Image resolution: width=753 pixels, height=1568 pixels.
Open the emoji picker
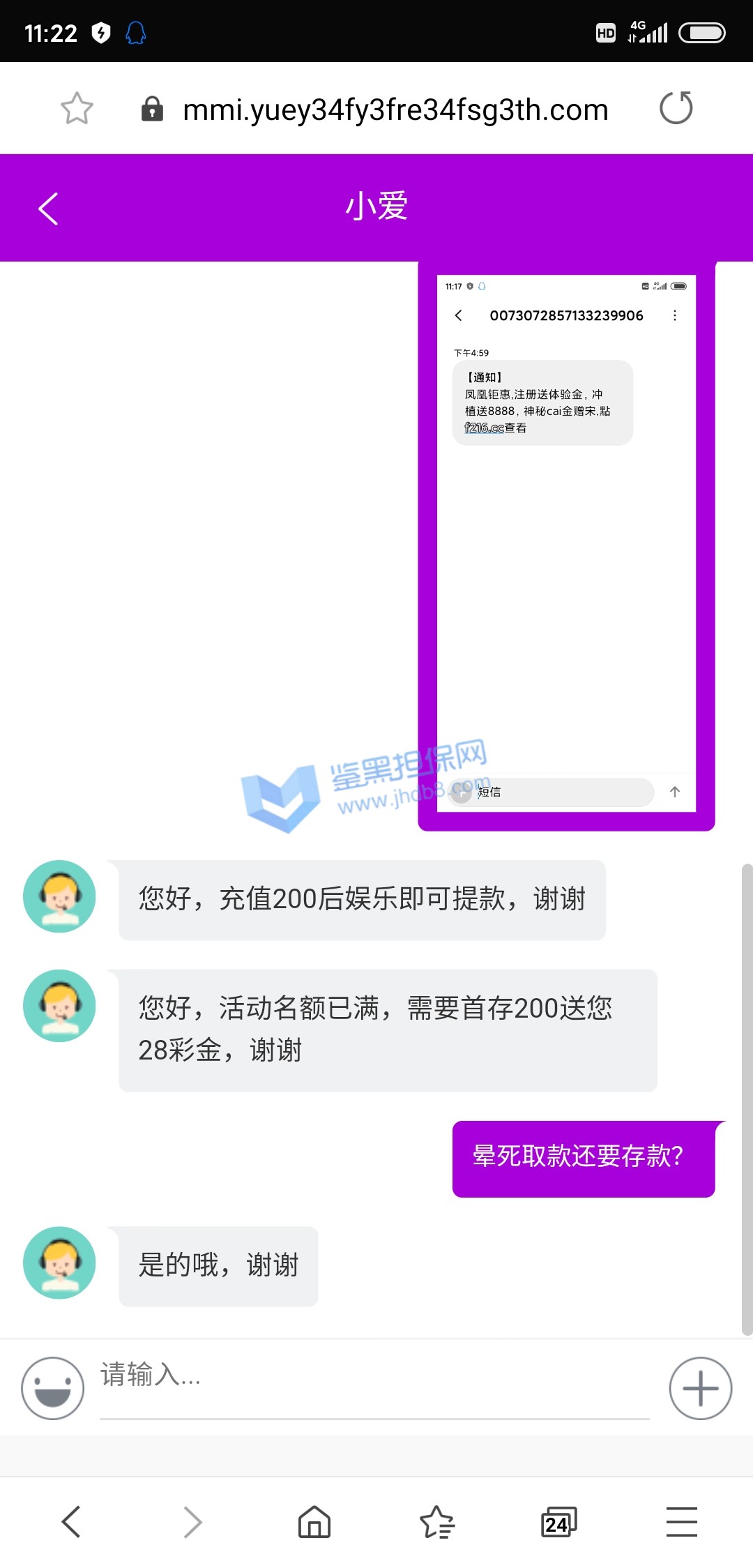click(53, 1387)
